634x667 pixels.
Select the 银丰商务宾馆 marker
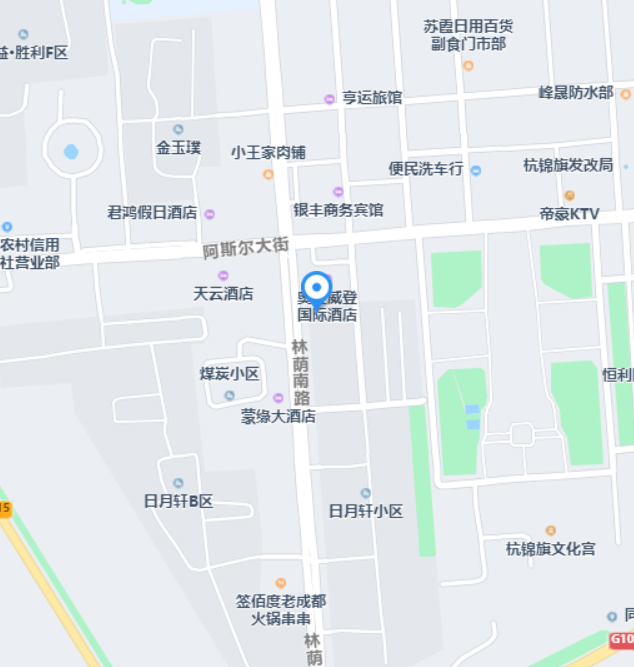tap(338, 192)
